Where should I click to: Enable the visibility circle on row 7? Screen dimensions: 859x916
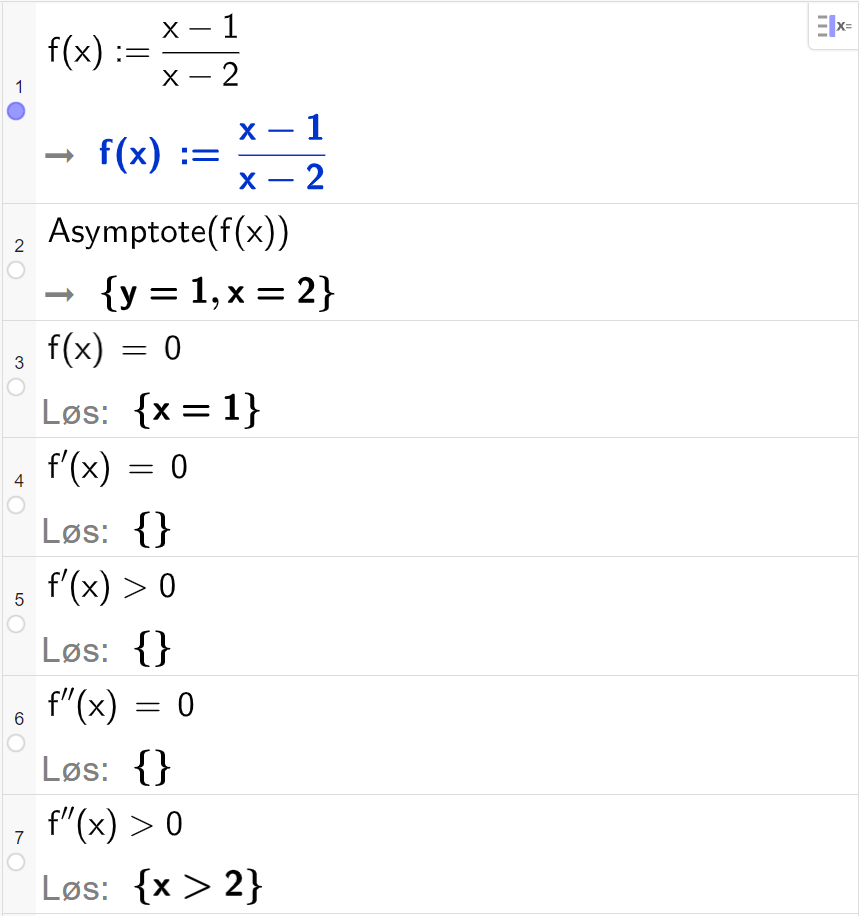(15, 863)
